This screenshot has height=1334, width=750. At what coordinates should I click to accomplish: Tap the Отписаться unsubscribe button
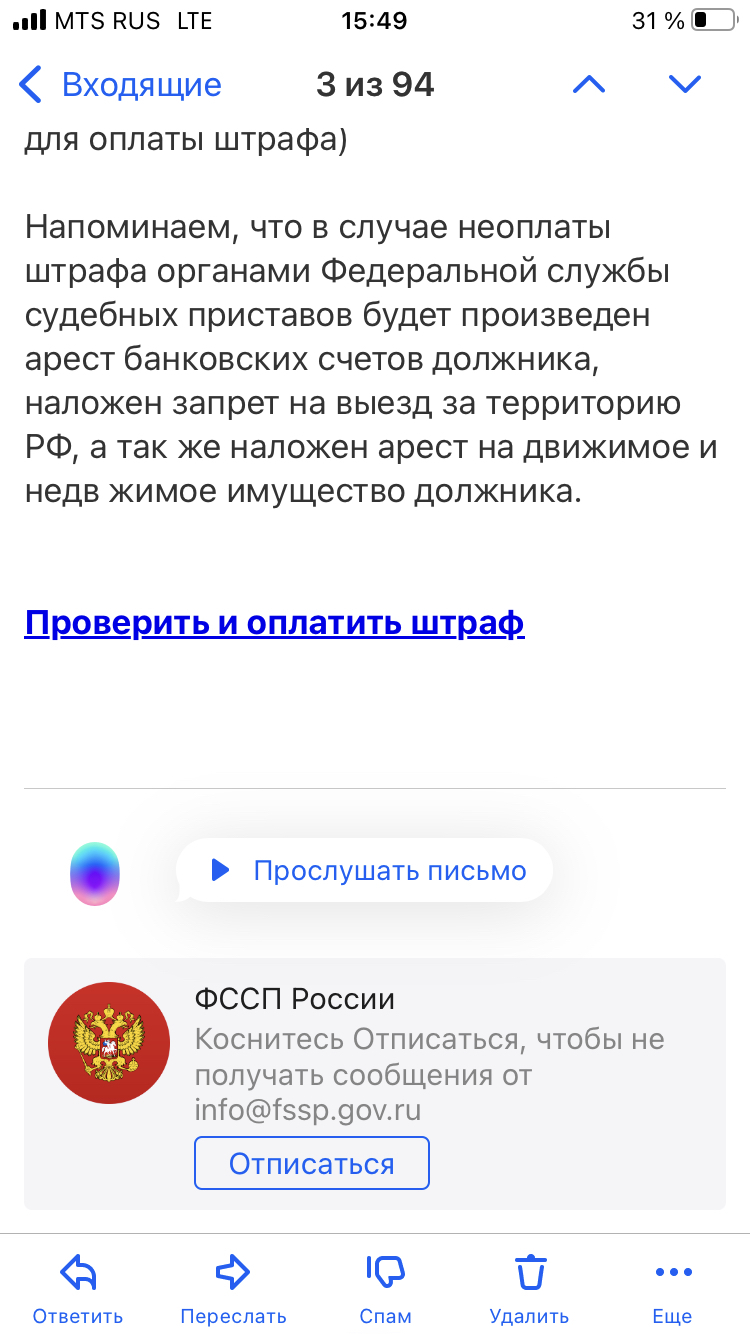coord(311,1163)
